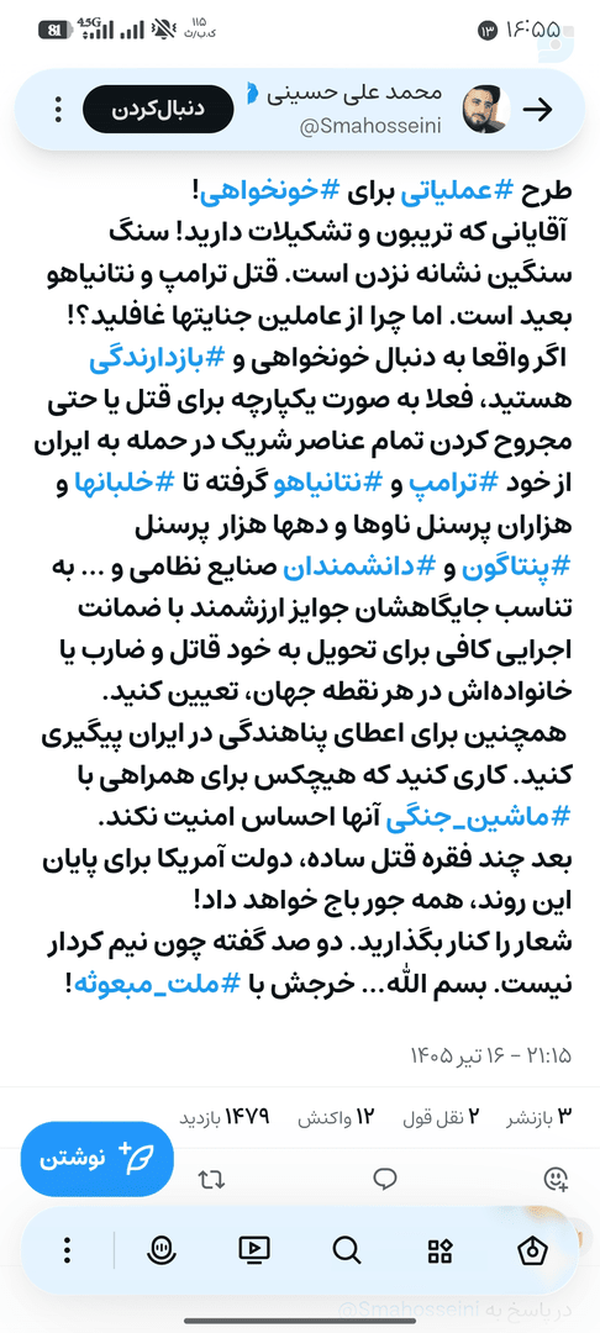The width and height of the screenshot is (600, 1333).
Task: Add a reaction with the emoji icon
Action: [x=556, y=1179]
